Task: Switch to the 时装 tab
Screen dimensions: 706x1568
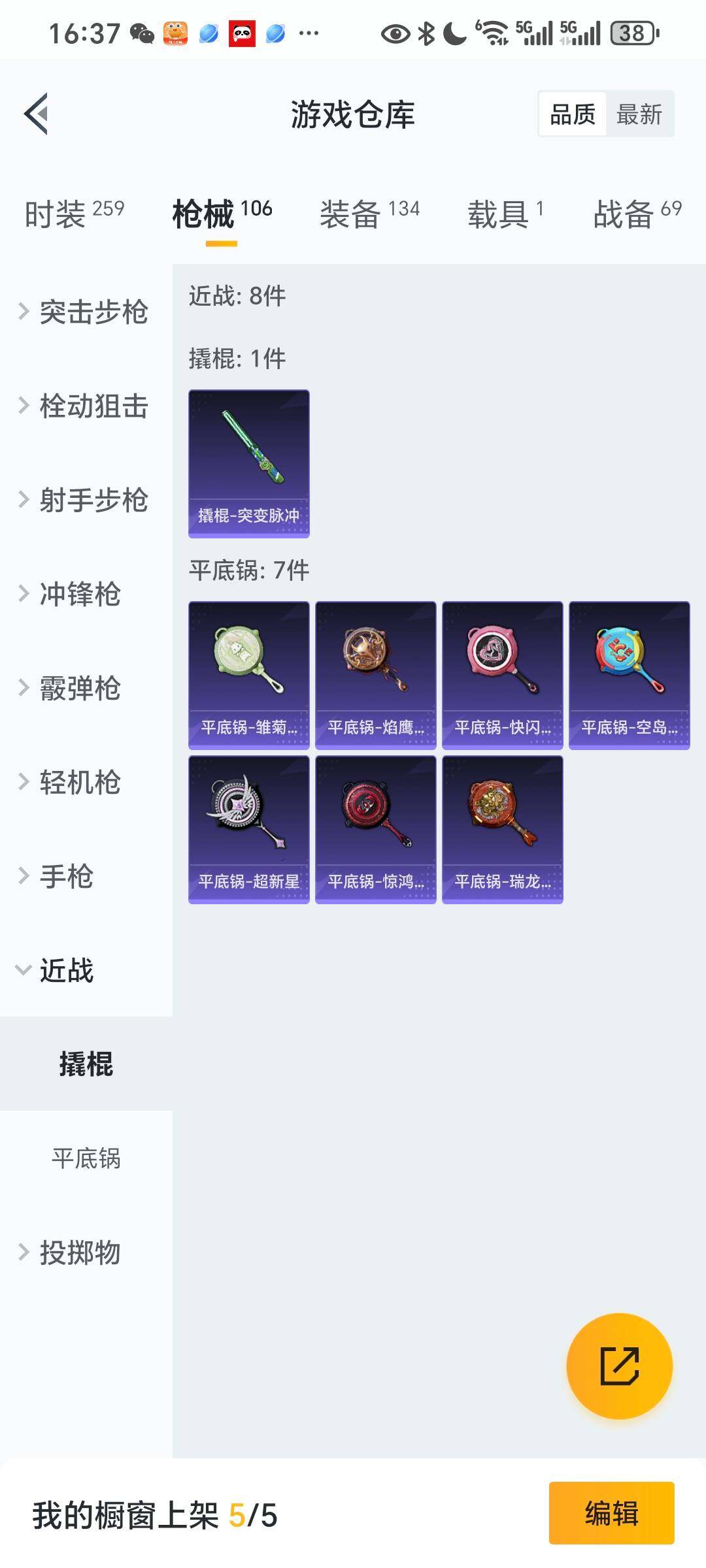Action: 74,214
